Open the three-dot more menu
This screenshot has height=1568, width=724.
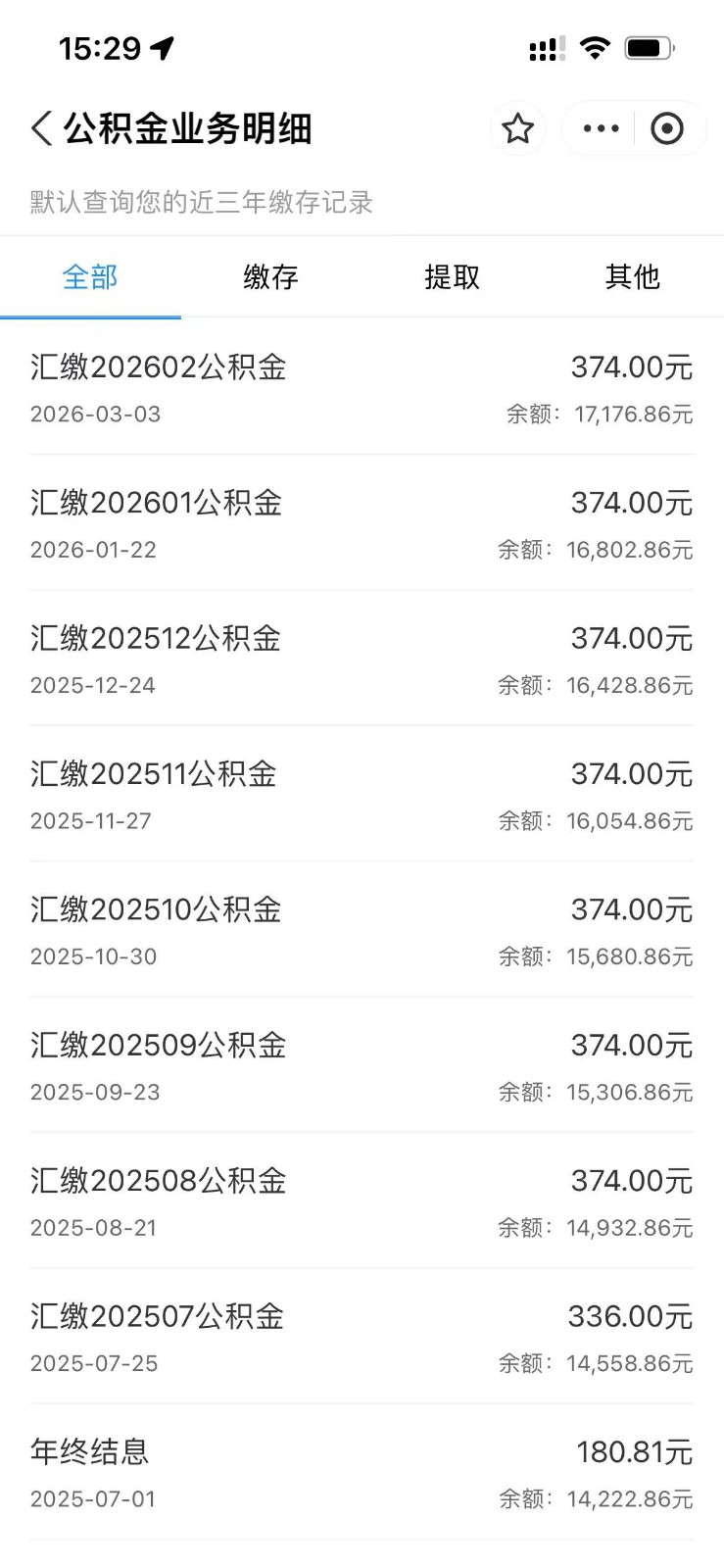pyautogui.click(x=601, y=128)
